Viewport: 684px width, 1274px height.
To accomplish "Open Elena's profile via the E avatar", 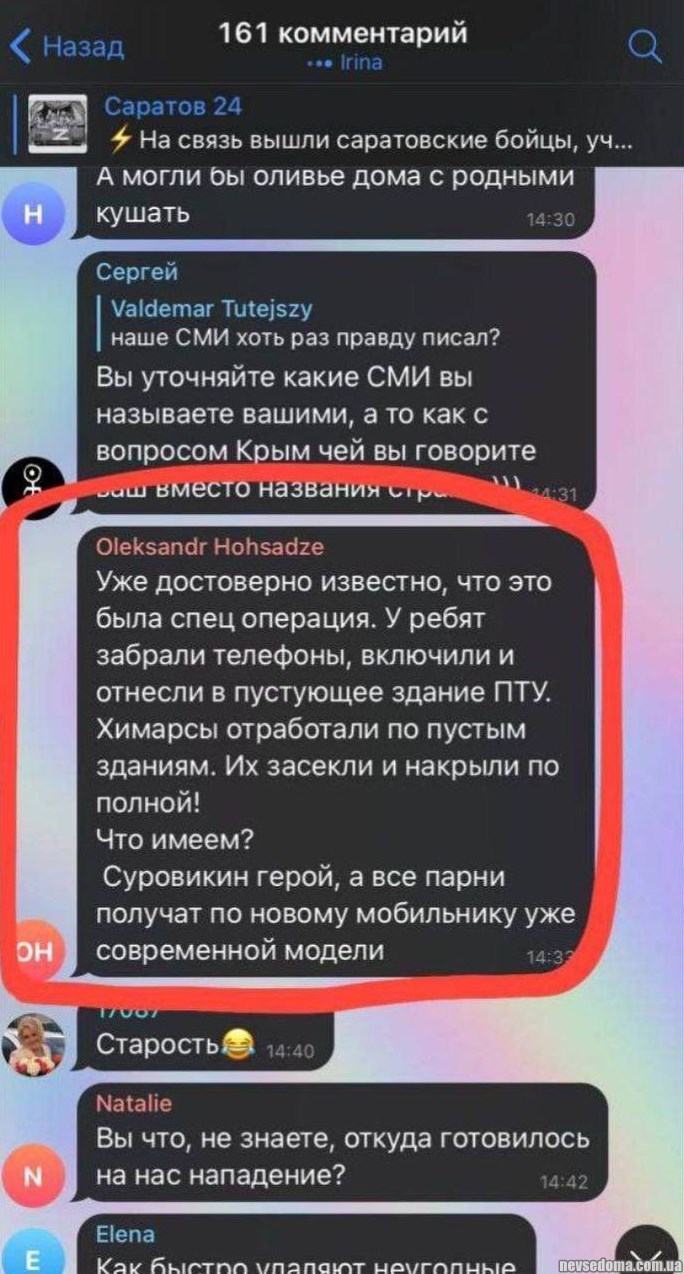I will 33,1256.
